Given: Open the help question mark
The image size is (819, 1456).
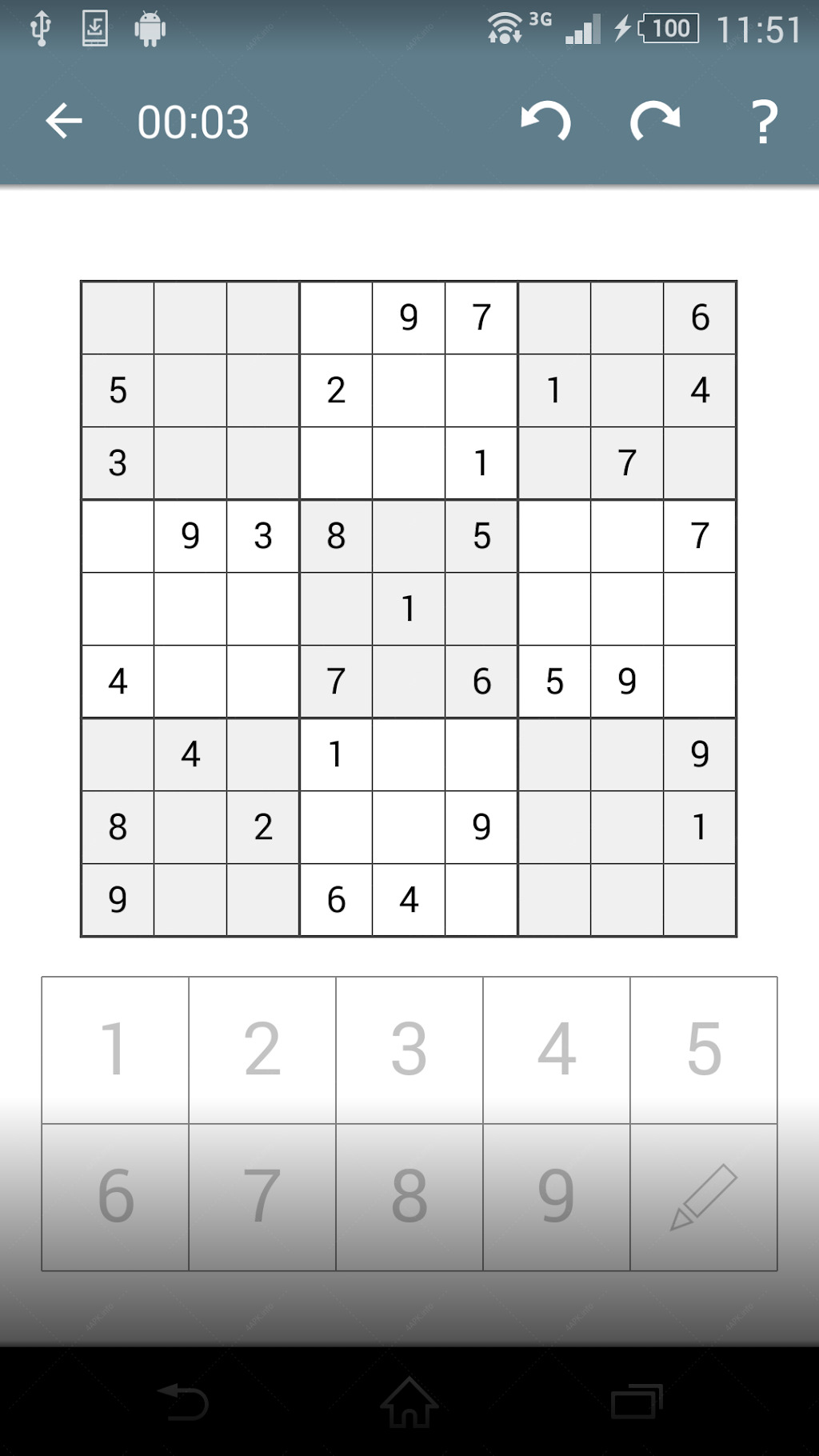Looking at the screenshot, I should coord(765,122).
